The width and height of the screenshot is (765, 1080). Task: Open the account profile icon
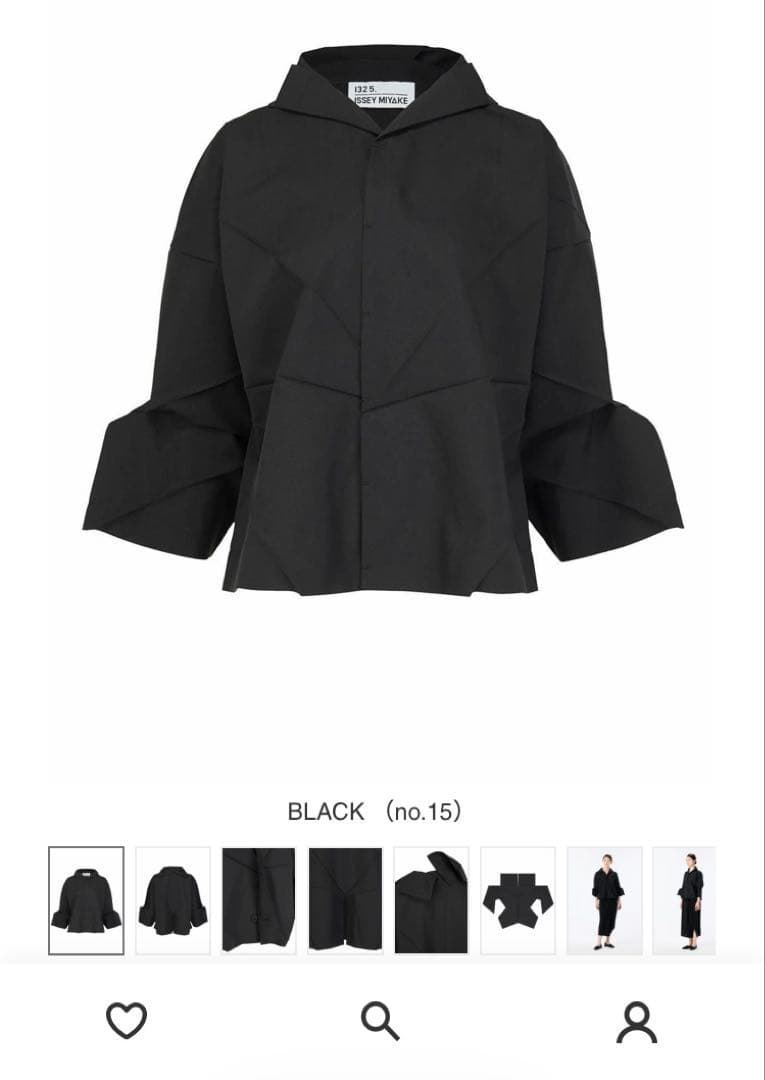[636, 1021]
